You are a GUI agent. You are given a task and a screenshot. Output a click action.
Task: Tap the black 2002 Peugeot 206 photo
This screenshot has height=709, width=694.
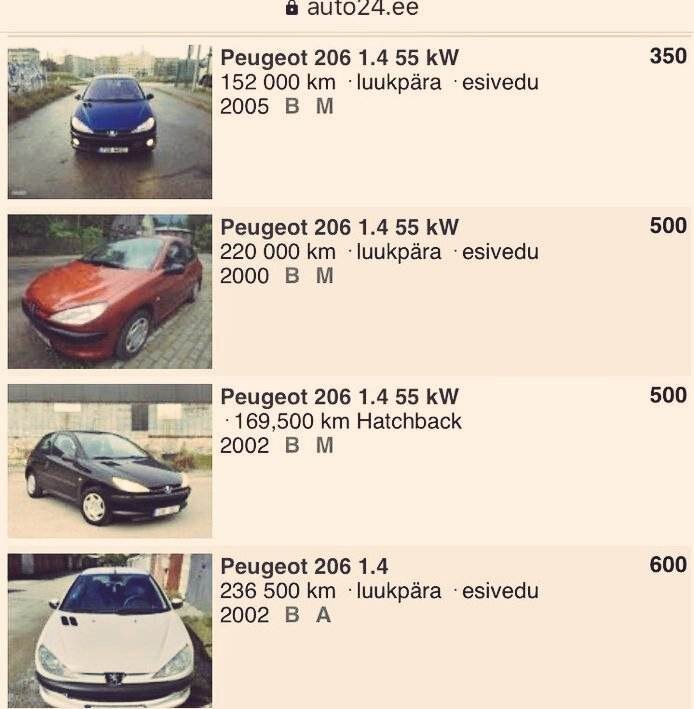110,461
